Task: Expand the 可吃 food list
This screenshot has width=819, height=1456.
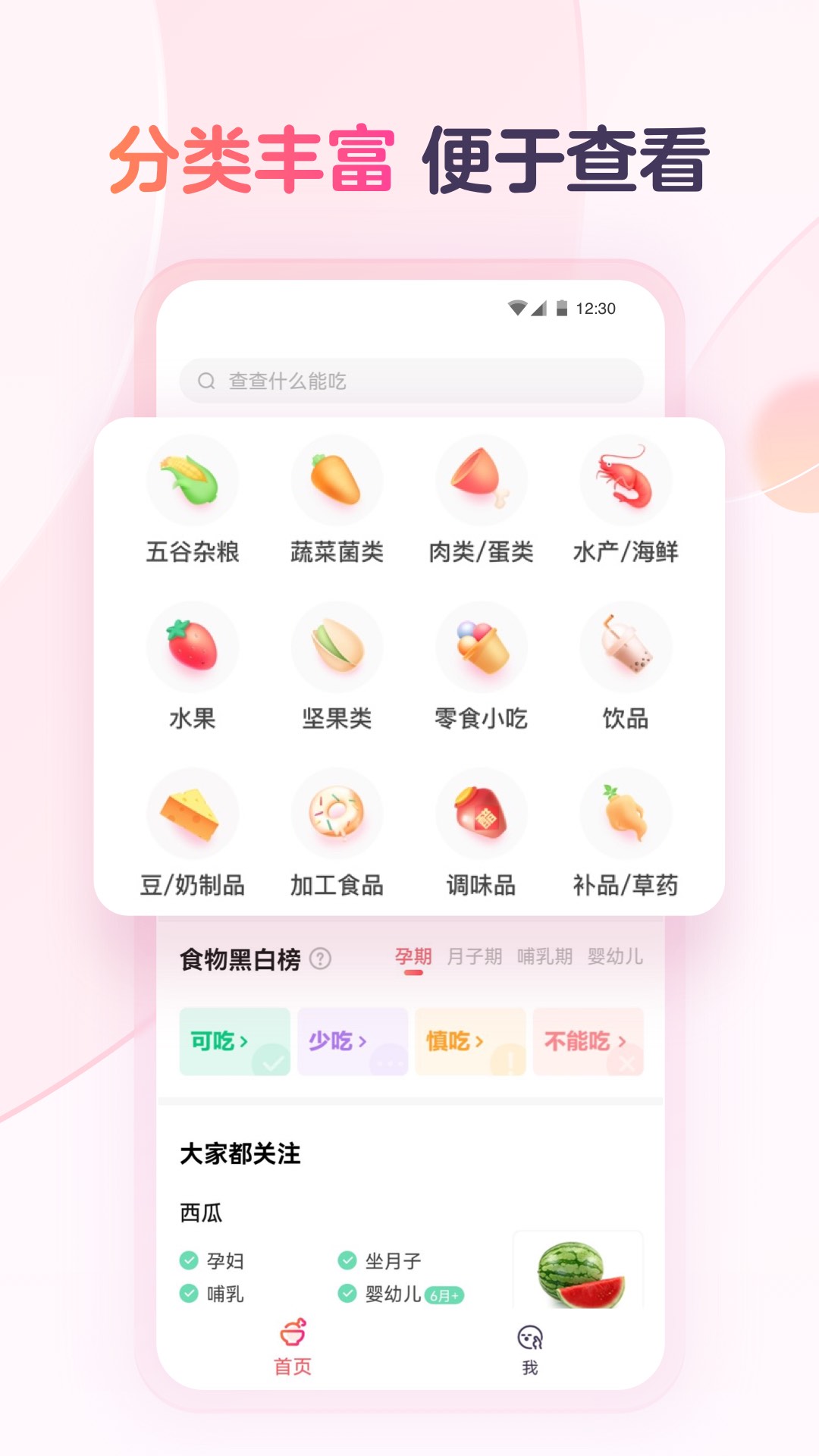Action: pyautogui.click(x=234, y=1042)
